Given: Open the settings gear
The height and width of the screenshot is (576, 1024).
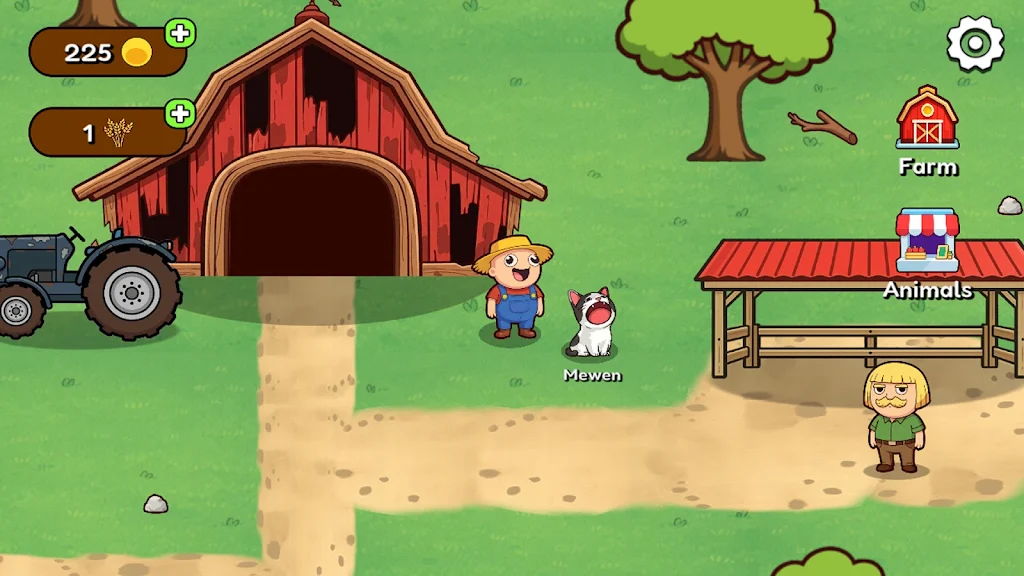Looking at the screenshot, I should tap(975, 43).
